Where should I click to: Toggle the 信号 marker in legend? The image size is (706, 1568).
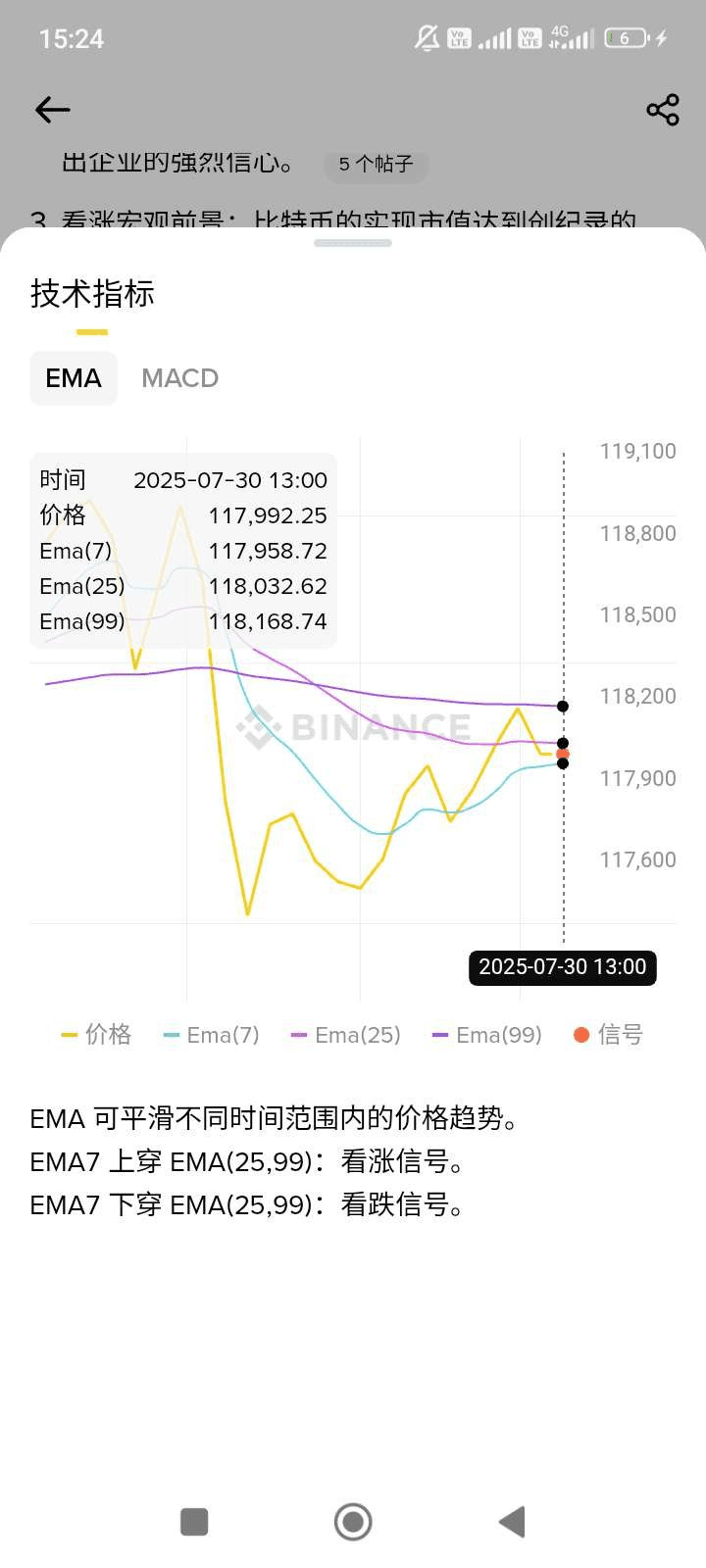click(609, 1035)
